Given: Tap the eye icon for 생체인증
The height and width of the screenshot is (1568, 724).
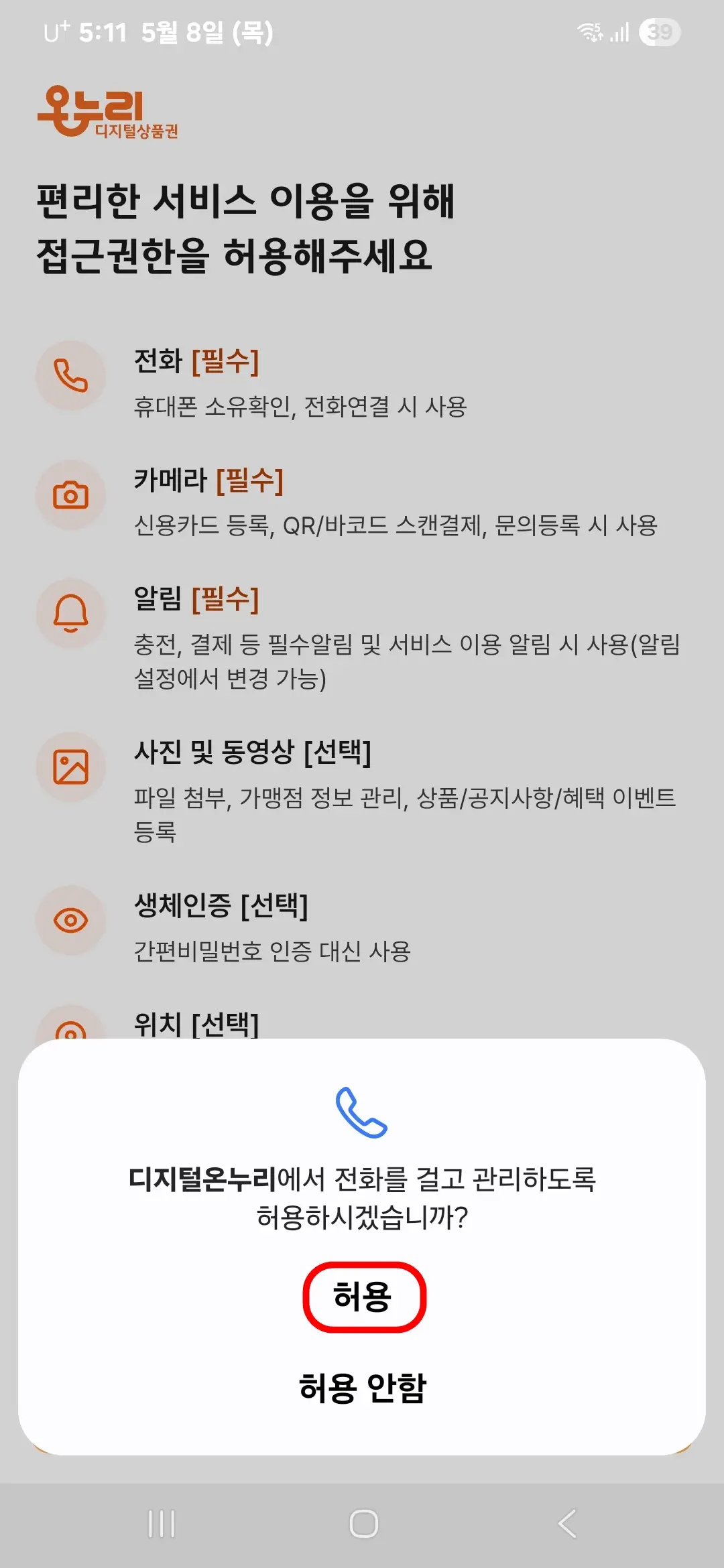Looking at the screenshot, I should pyautogui.click(x=70, y=921).
